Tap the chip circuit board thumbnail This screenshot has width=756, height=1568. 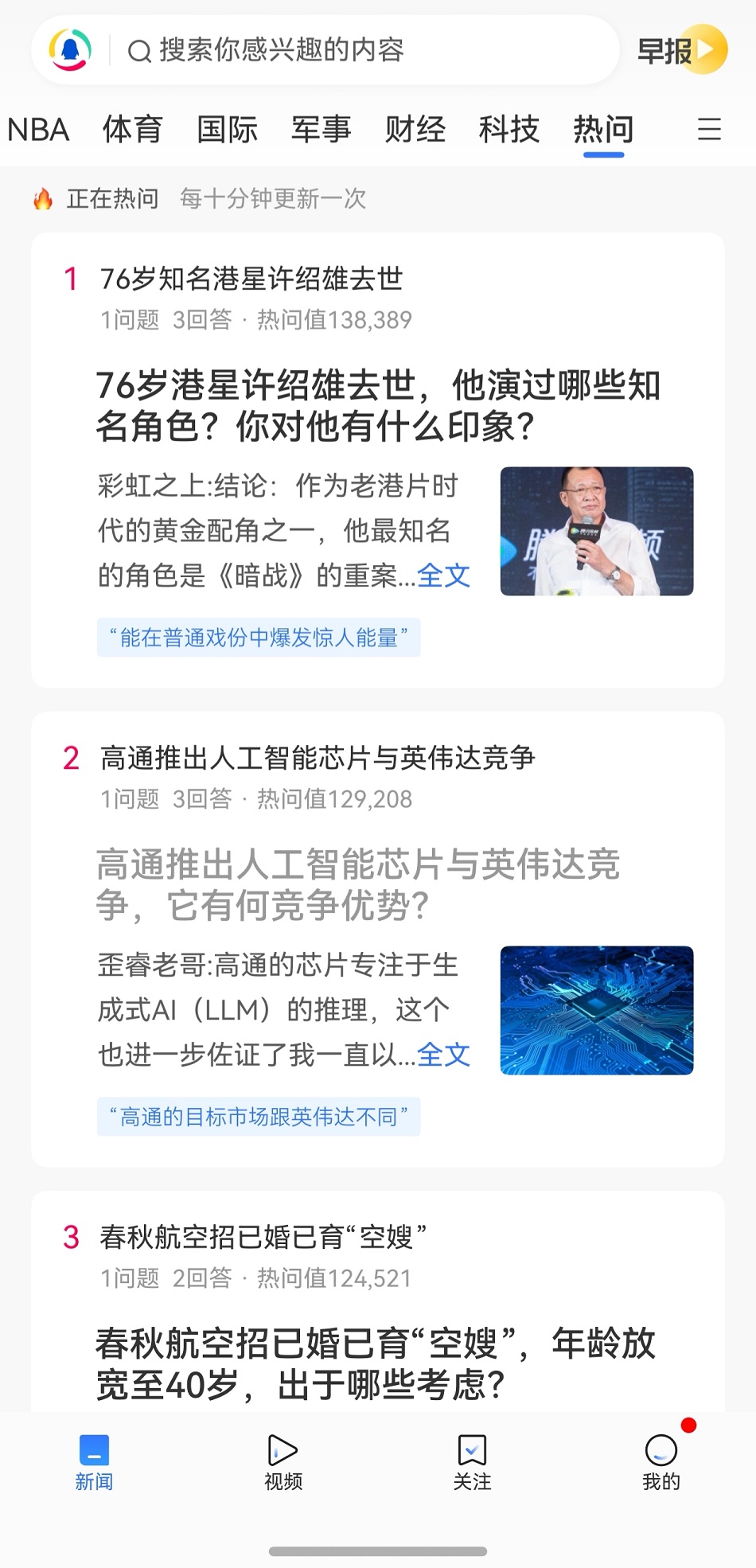(x=595, y=1011)
